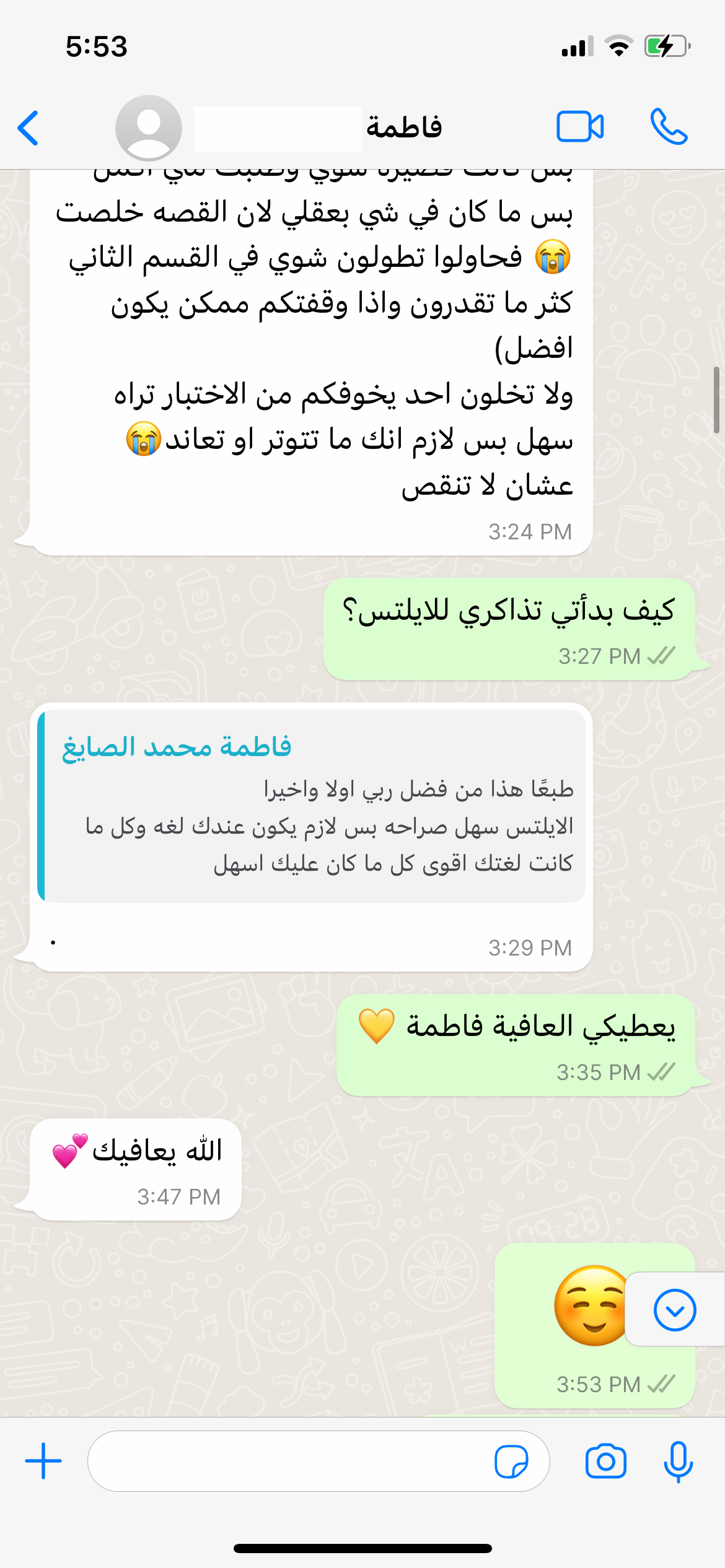The height and width of the screenshot is (1568, 725).
Task: Tap the quoted reply from فاطمة محمد الصايغ
Action: 312,806
